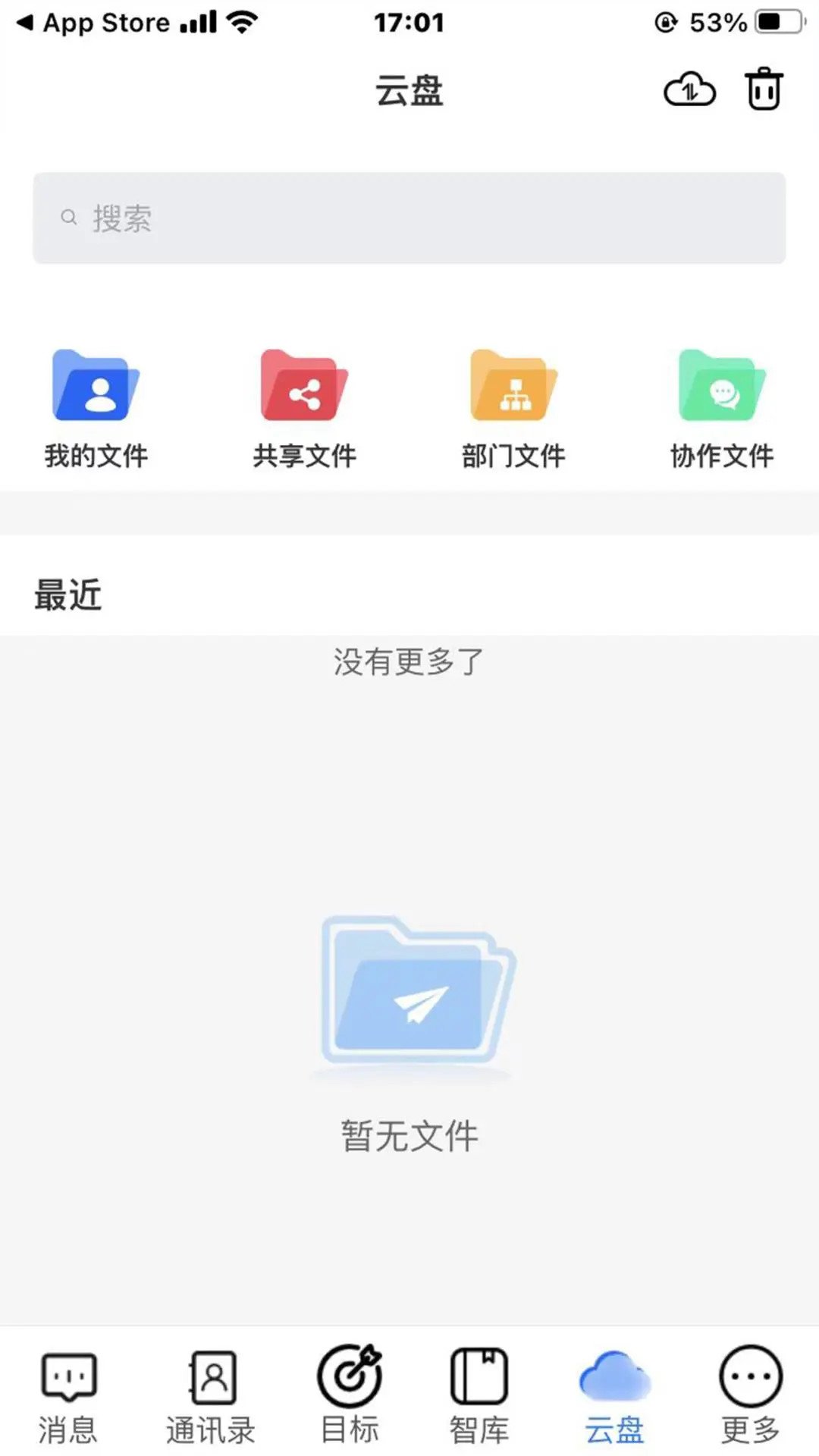Click the 最近 recent section header

tap(67, 595)
